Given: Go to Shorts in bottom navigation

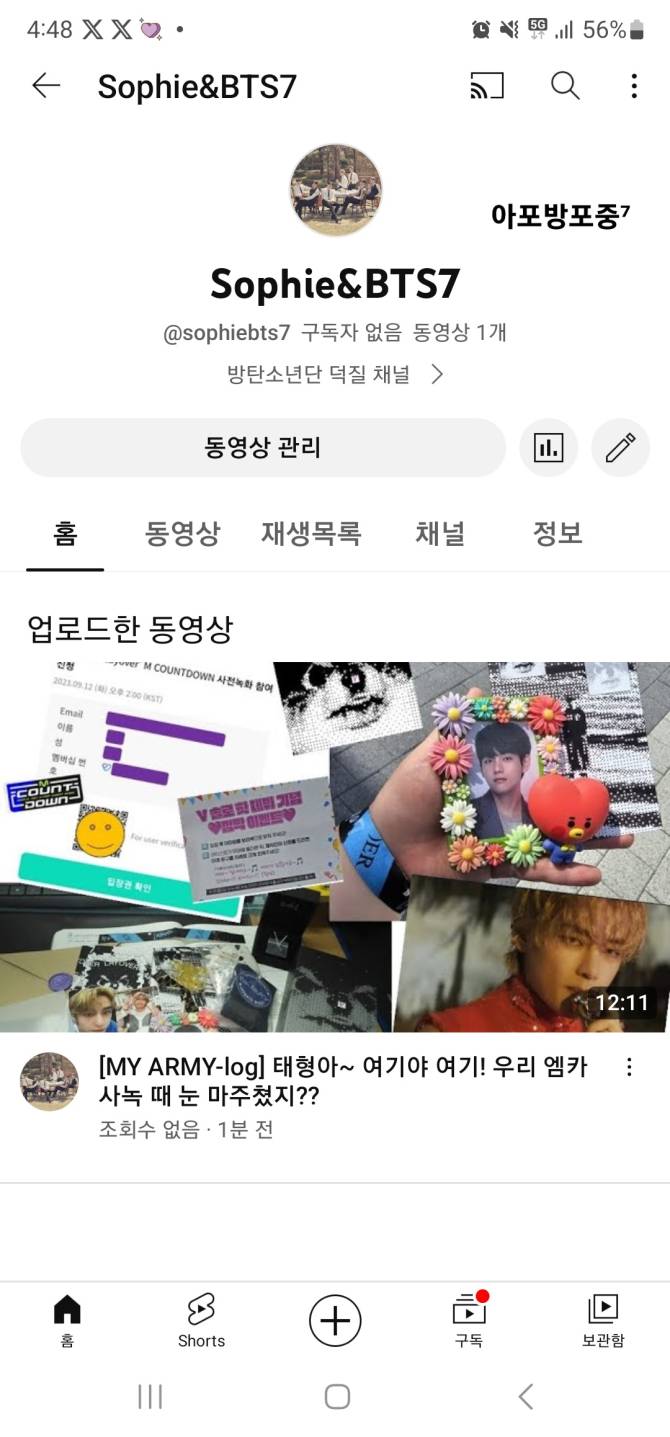Looking at the screenshot, I should (x=201, y=1320).
